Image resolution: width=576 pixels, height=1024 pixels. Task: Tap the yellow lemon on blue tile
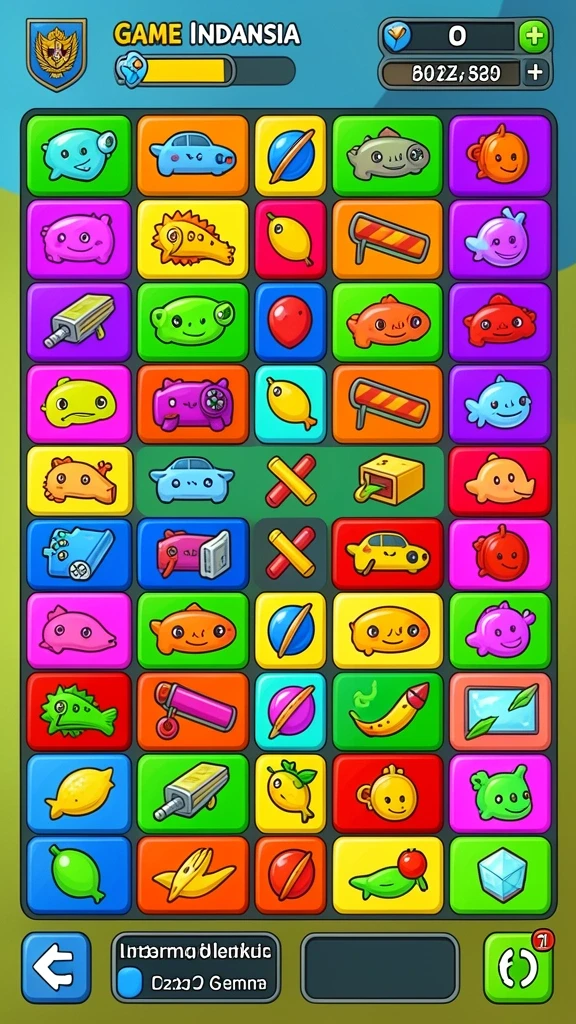coord(79,793)
